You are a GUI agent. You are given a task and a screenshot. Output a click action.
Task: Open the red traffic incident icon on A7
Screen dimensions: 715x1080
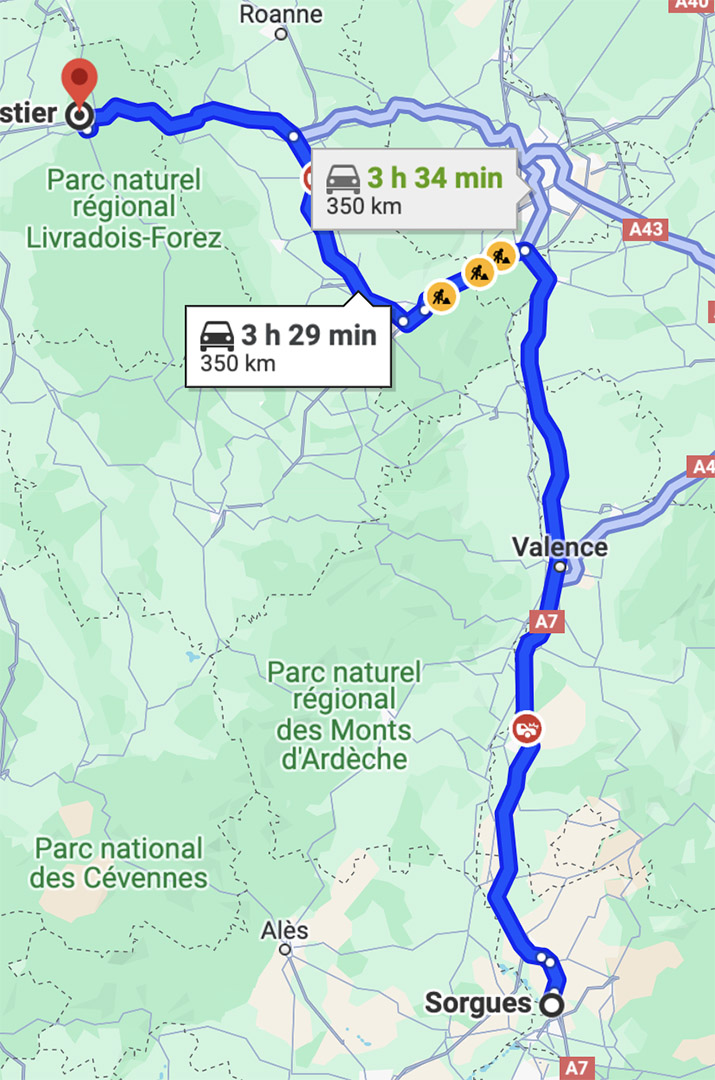tap(525, 728)
